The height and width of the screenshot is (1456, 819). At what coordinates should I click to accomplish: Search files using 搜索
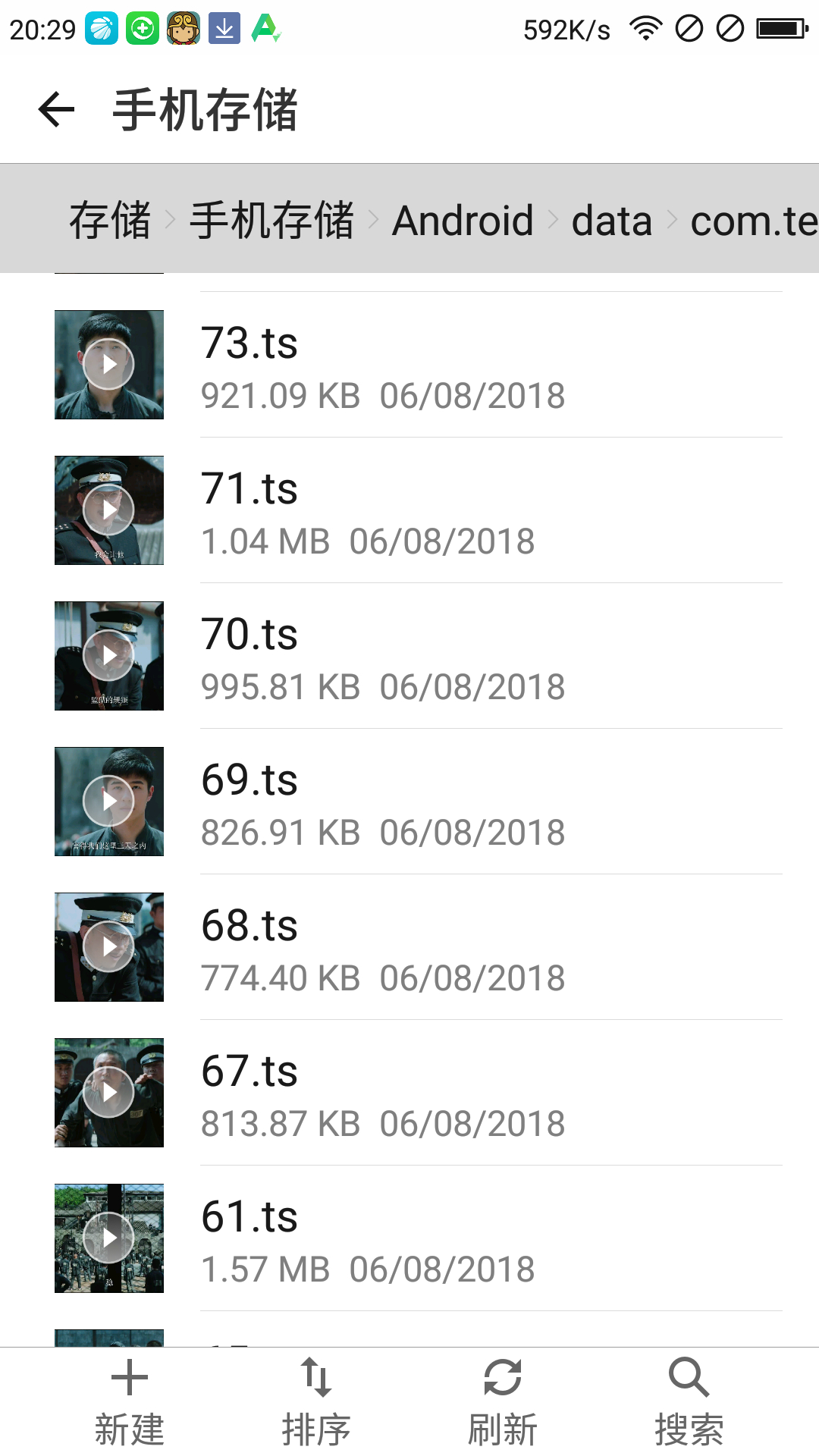[x=689, y=1401]
